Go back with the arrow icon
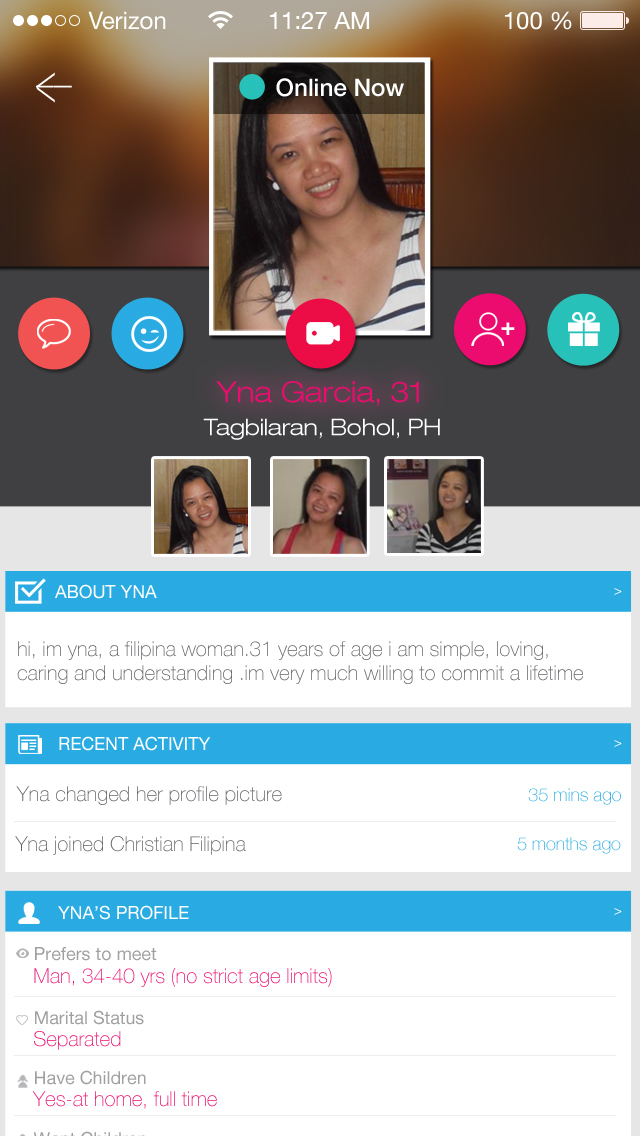The width and height of the screenshot is (640, 1136). coord(53,88)
